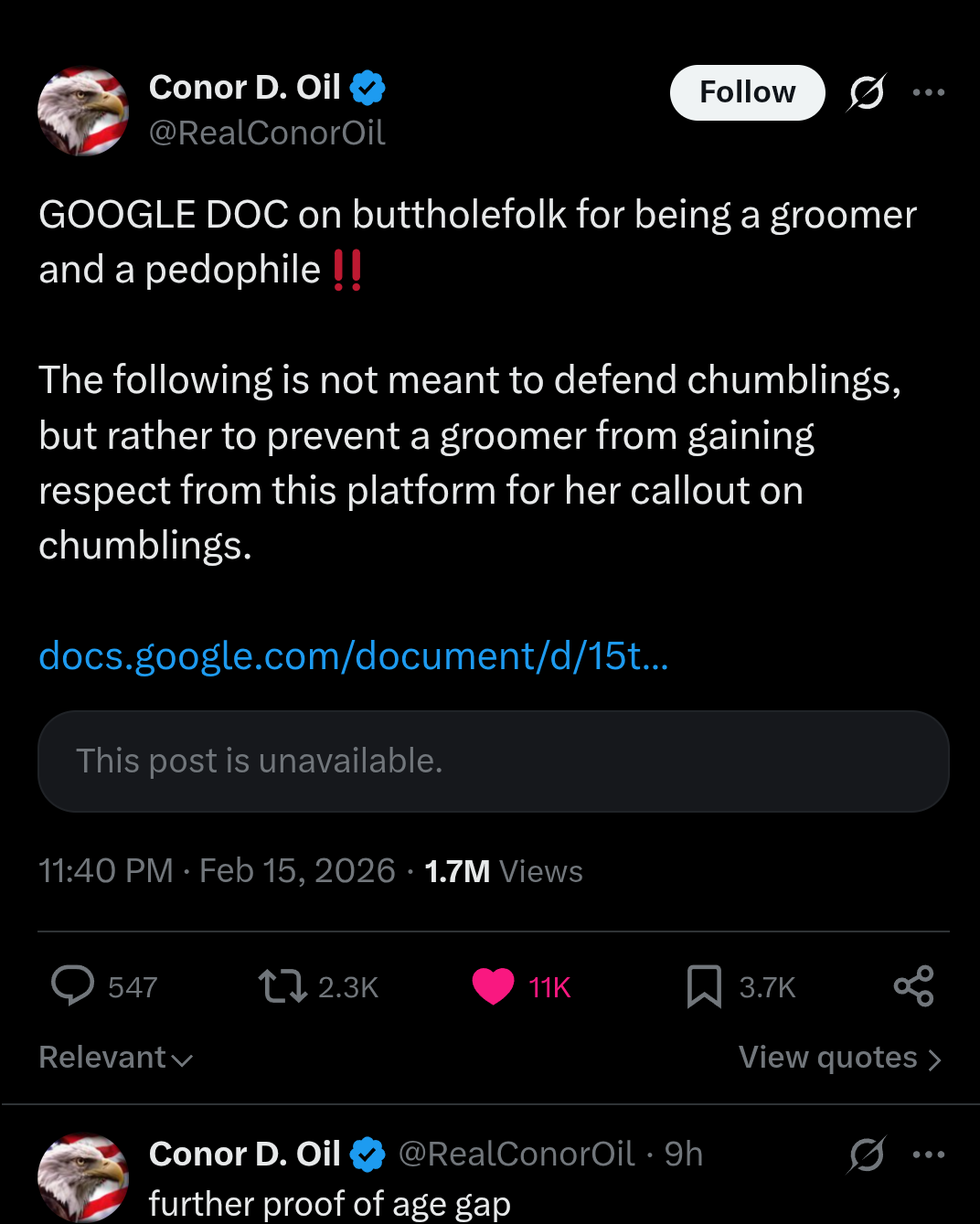Open overflow menu on the main post
The image size is (980, 1224).
pos(928,92)
